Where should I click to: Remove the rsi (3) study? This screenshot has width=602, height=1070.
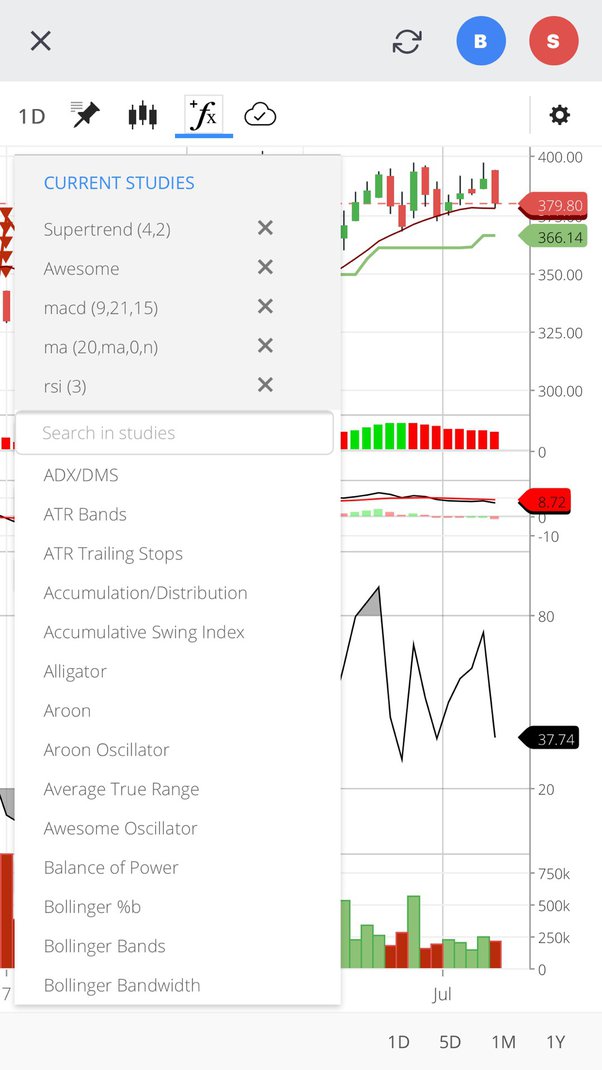[266, 386]
